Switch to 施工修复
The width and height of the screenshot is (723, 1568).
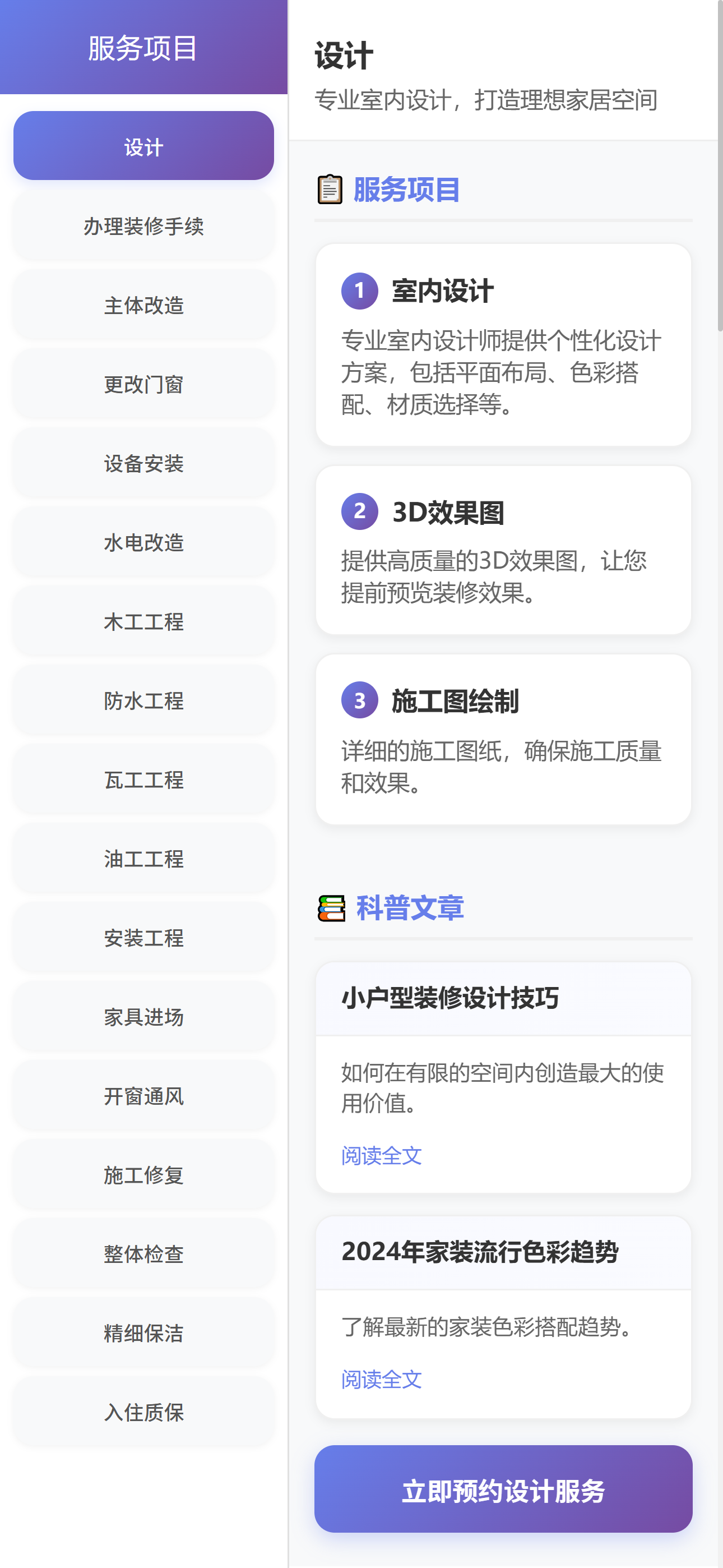[x=143, y=1175]
